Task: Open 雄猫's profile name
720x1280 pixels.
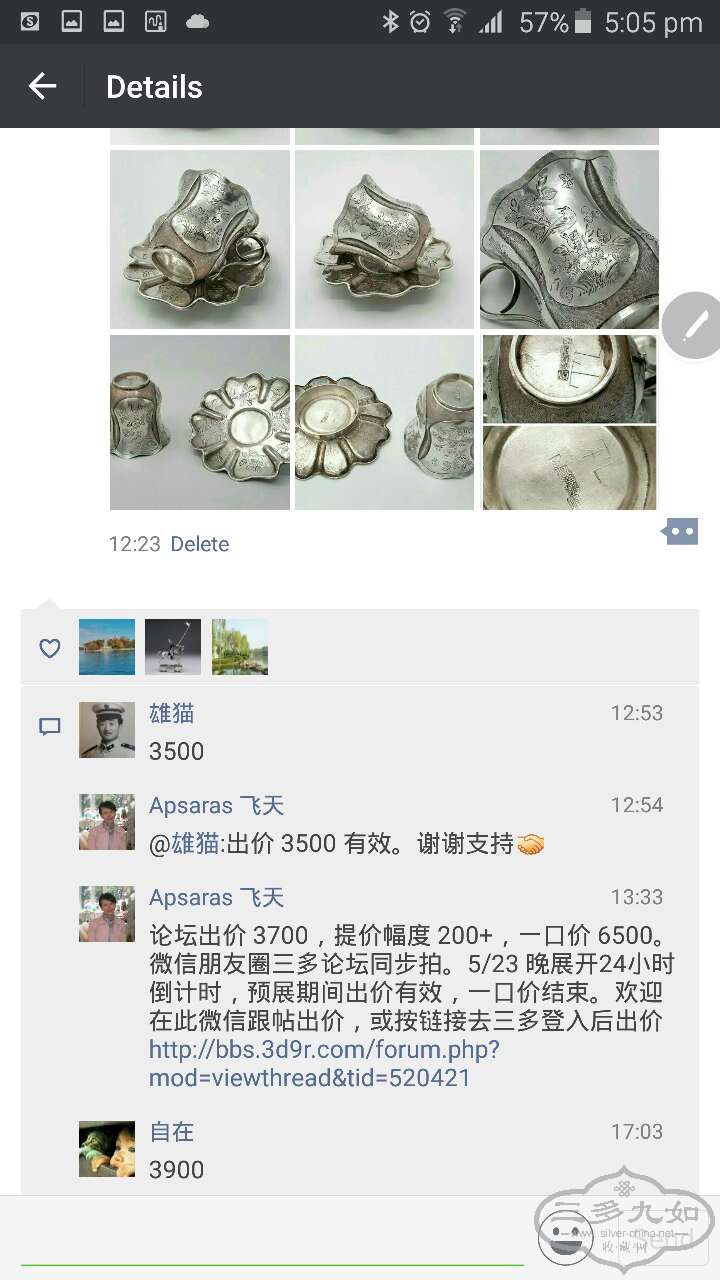Action: pyautogui.click(x=172, y=713)
